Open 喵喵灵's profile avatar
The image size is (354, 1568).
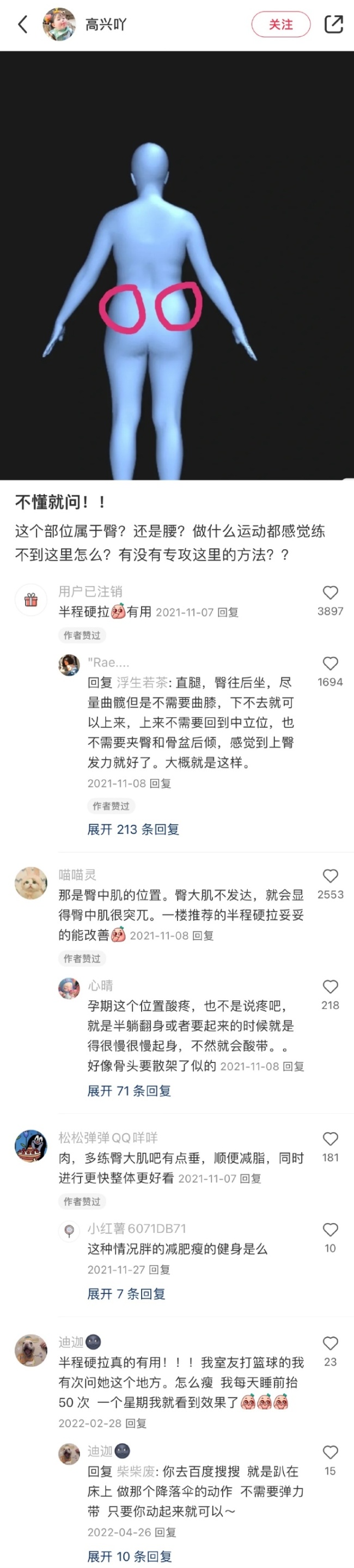[x=31, y=883]
